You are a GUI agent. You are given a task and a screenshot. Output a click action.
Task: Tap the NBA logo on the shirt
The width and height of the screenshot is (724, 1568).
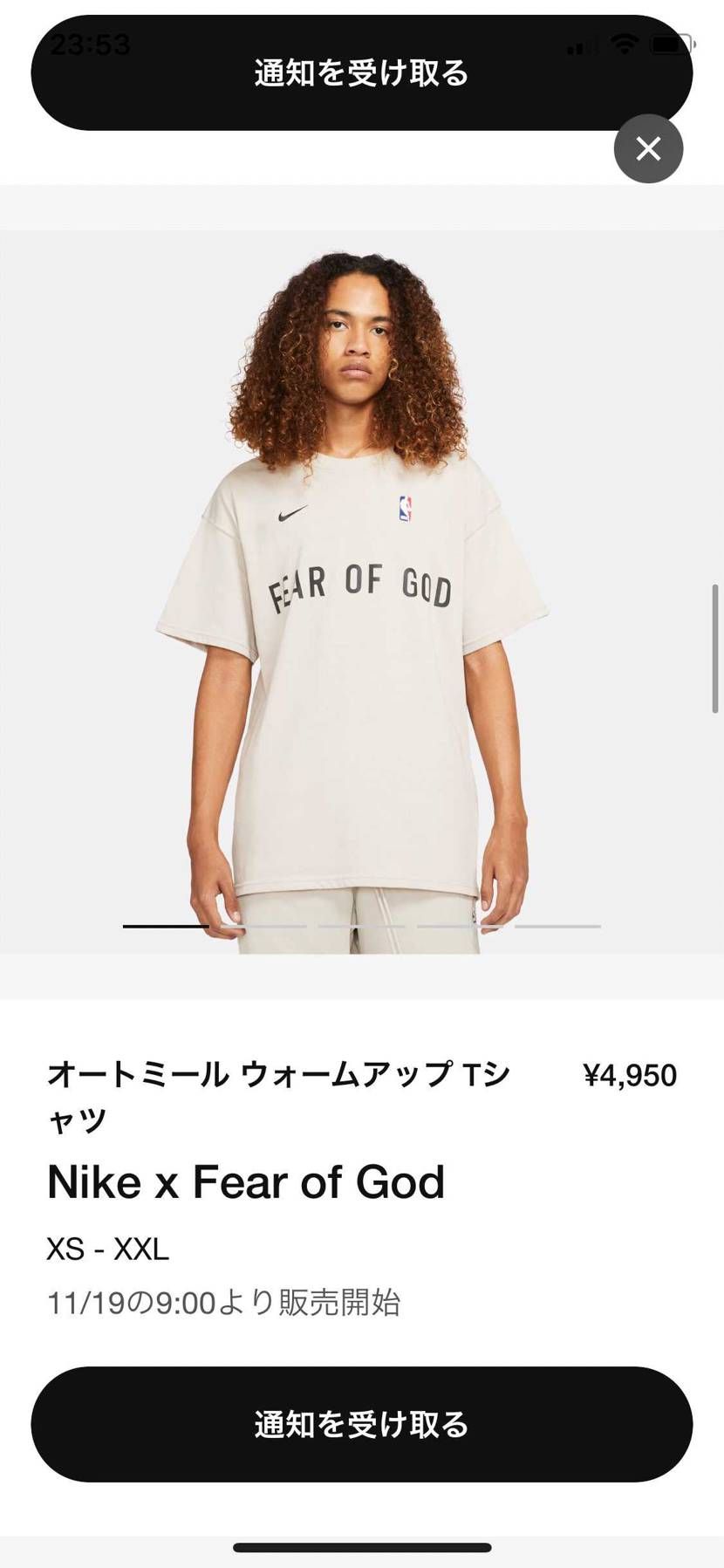click(404, 510)
